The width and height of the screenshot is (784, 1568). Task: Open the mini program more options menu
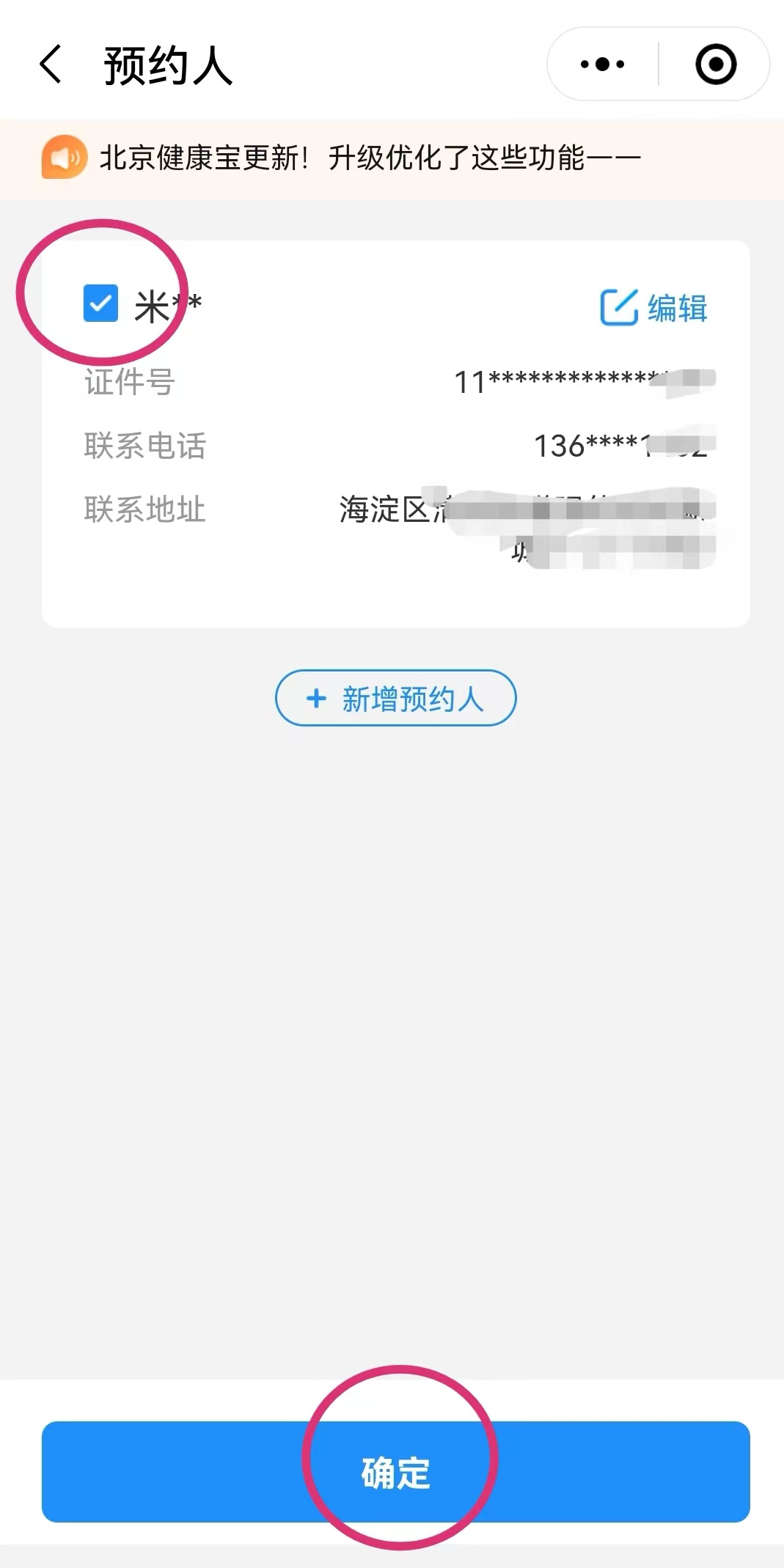pos(602,65)
